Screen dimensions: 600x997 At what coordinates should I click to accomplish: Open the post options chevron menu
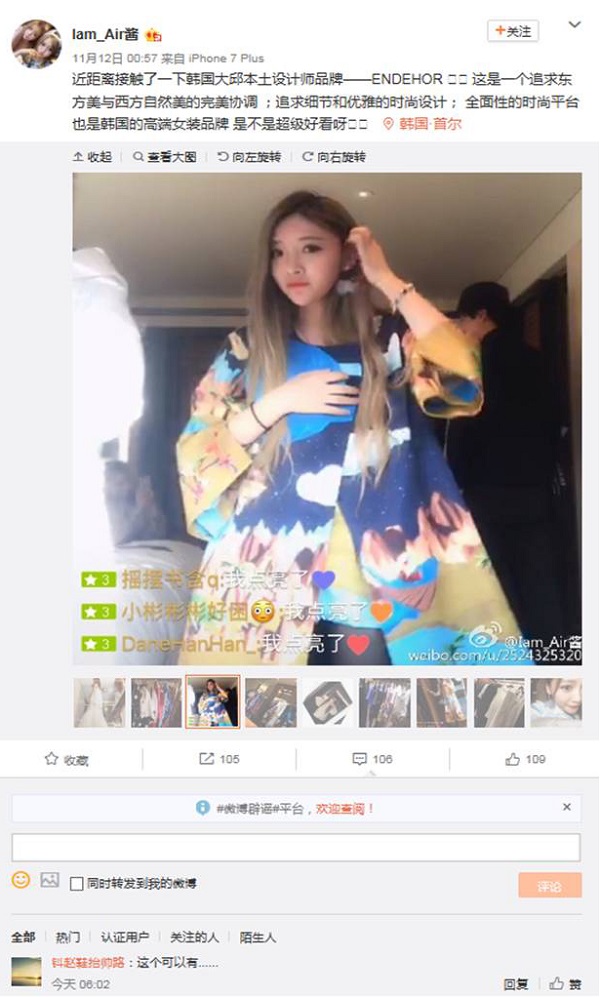pyautogui.click(x=571, y=23)
